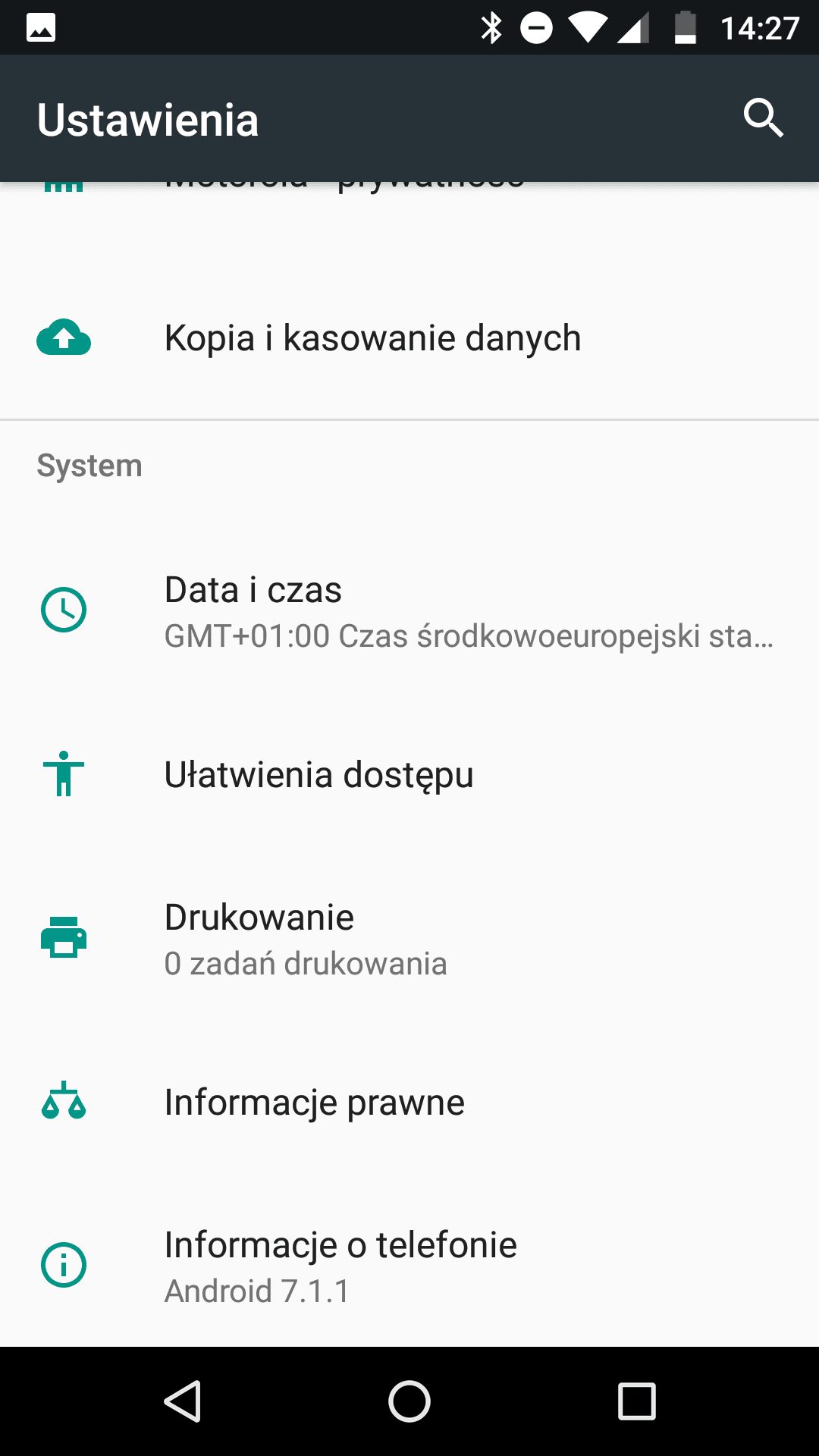The width and height of the screenshot is (819, 1456).
Task: Open Ułatwienia dostępu
Action: tap(409, 775)
